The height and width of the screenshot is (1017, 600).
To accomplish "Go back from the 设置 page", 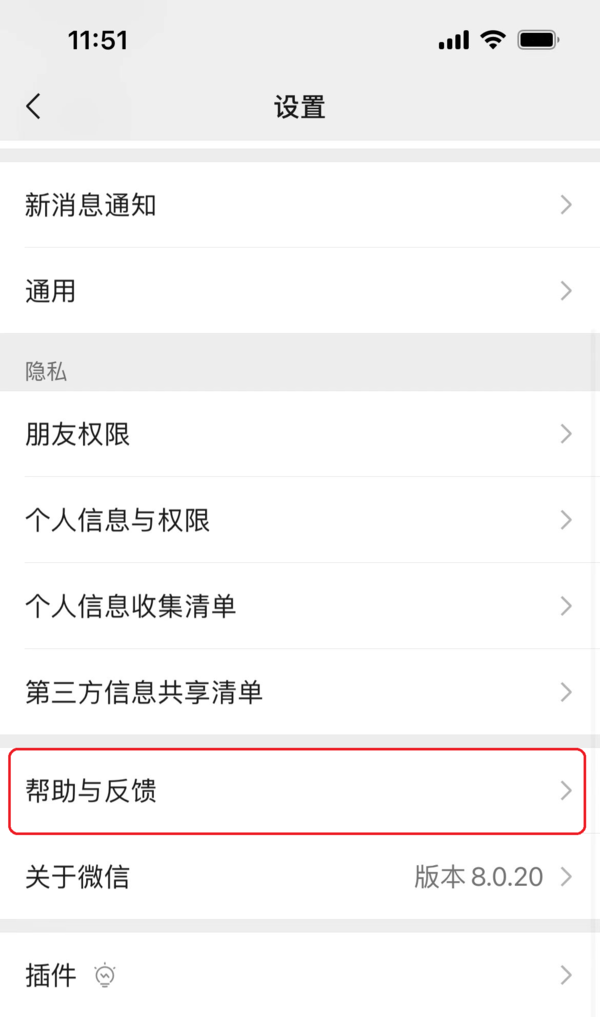I will coord(34,106).
